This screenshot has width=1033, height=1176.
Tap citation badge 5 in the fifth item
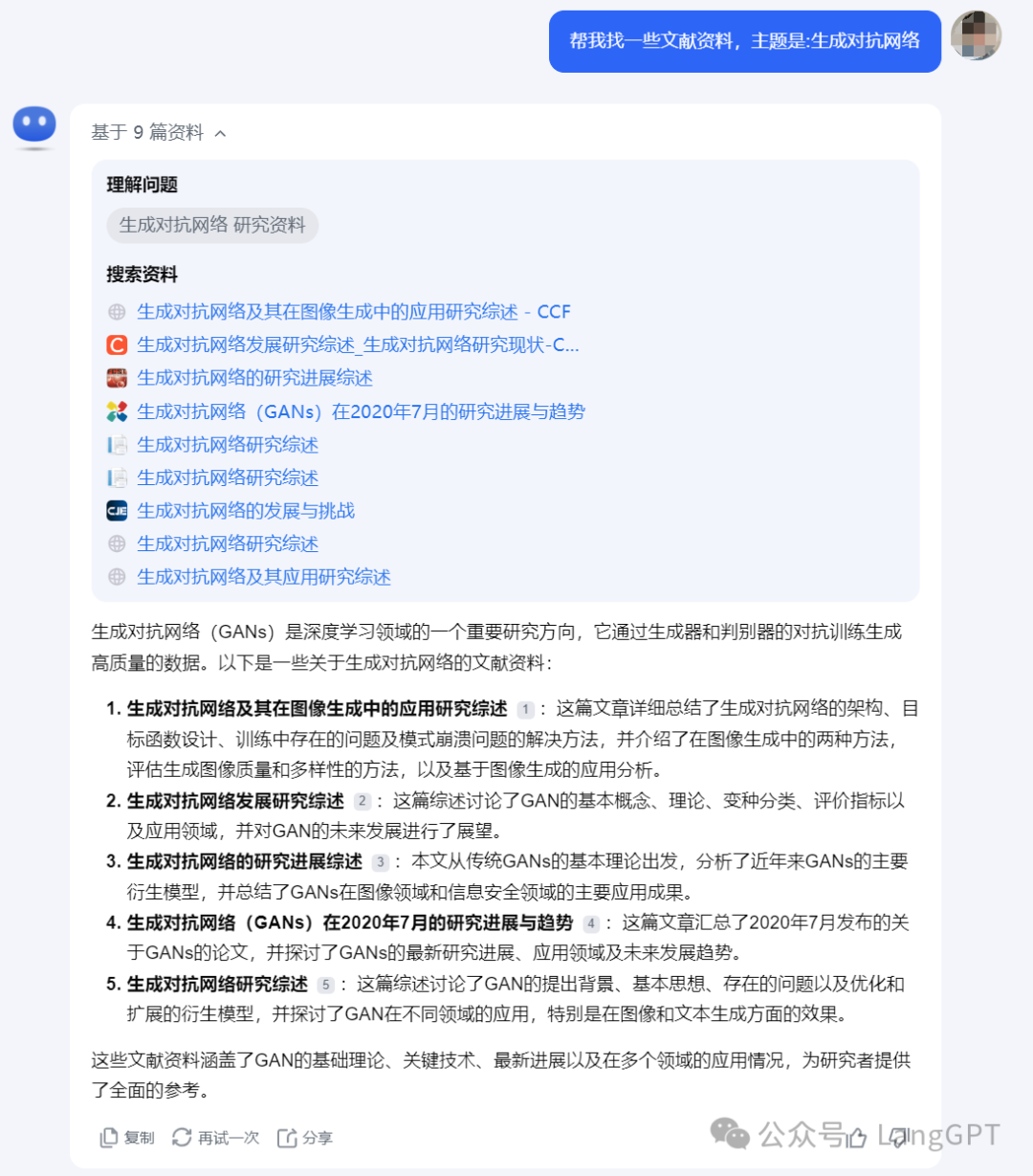(325, 985)
